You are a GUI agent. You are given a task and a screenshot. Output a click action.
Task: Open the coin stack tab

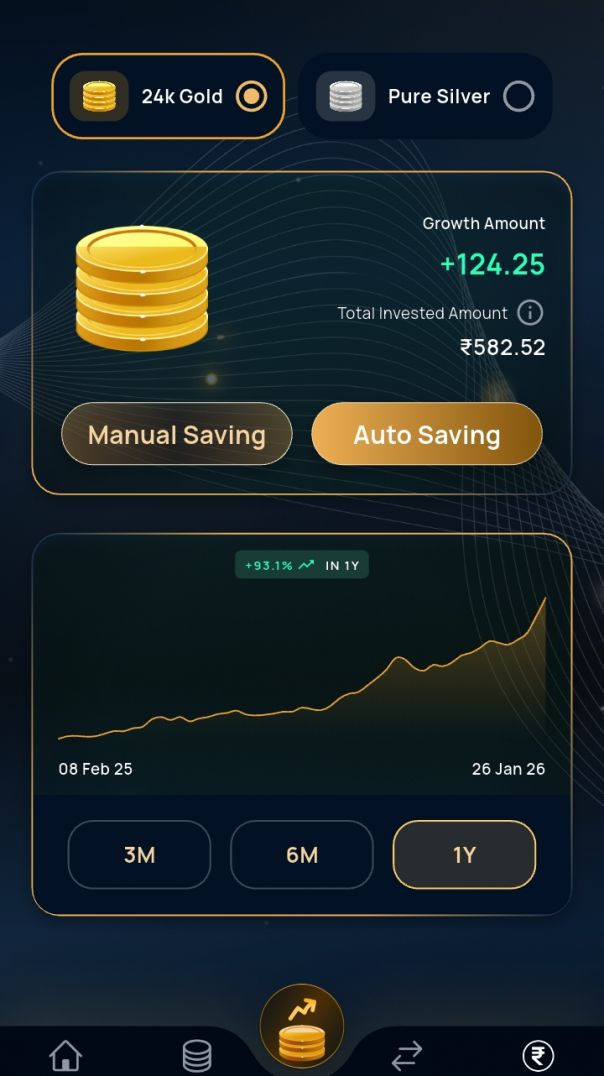pos(197,1055)
